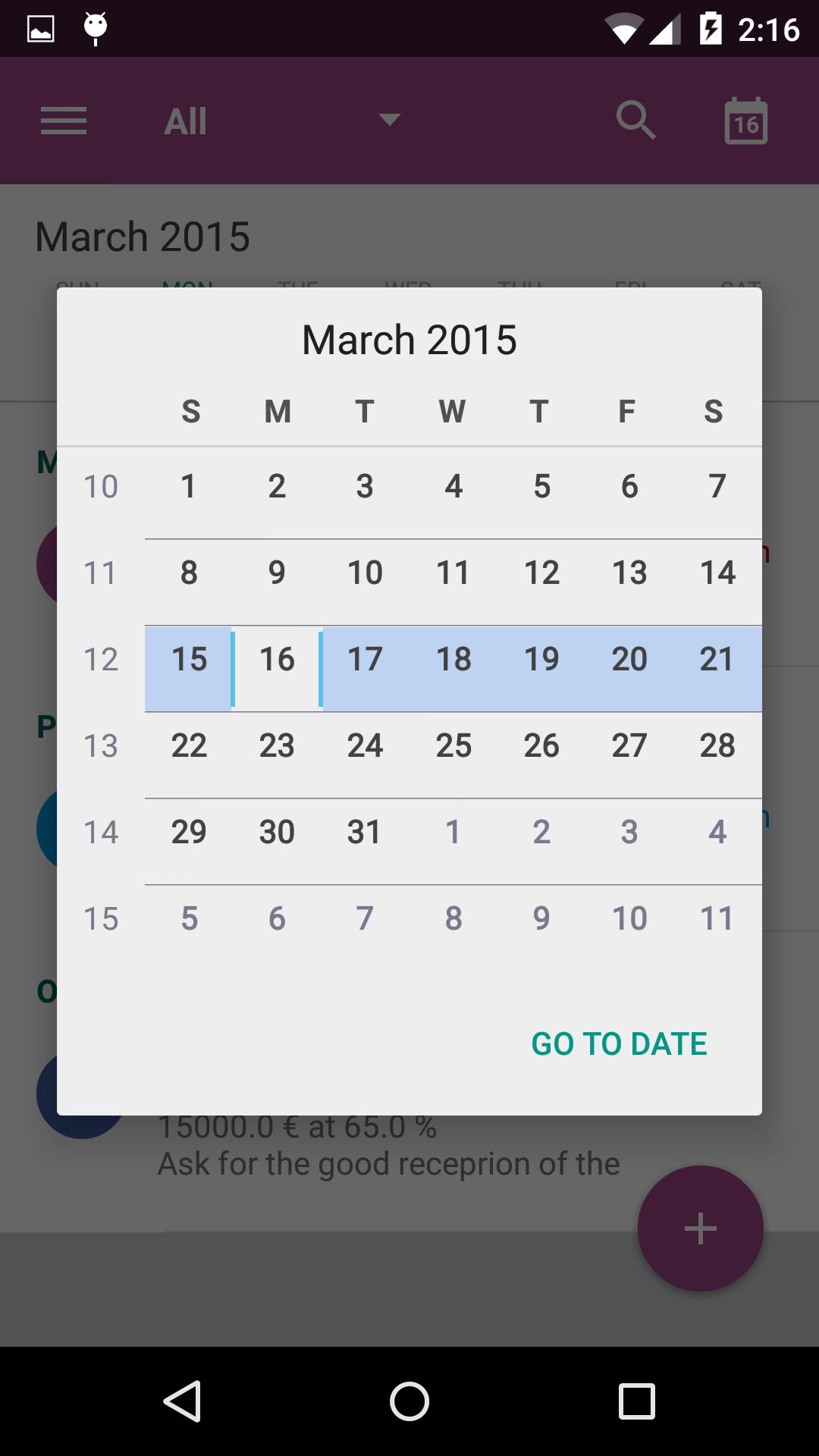Tap the W Wednesday column header
Screen dimensions: 819x1456
pos(453,411)
